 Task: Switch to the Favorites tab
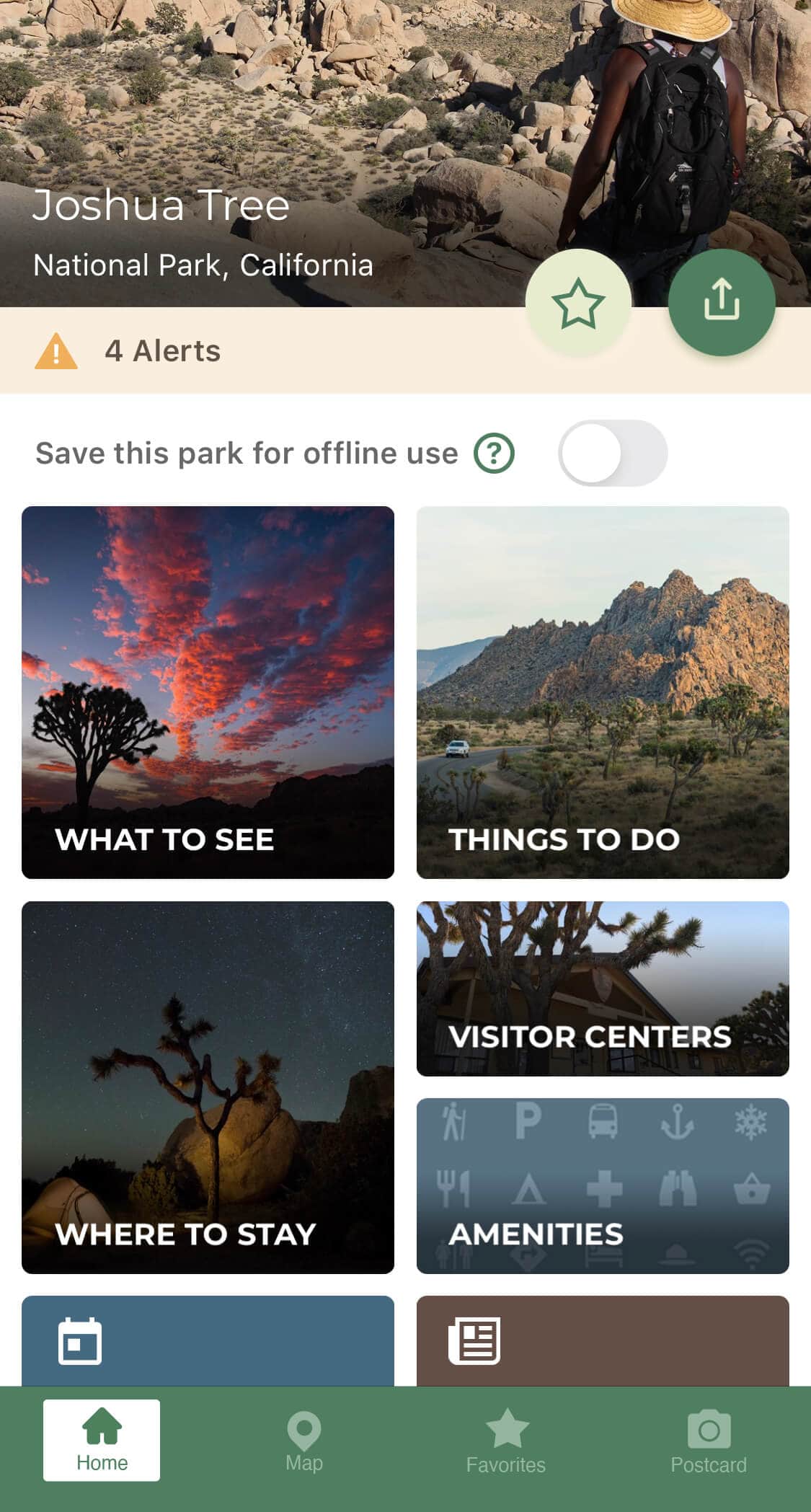click(506, 1438)
